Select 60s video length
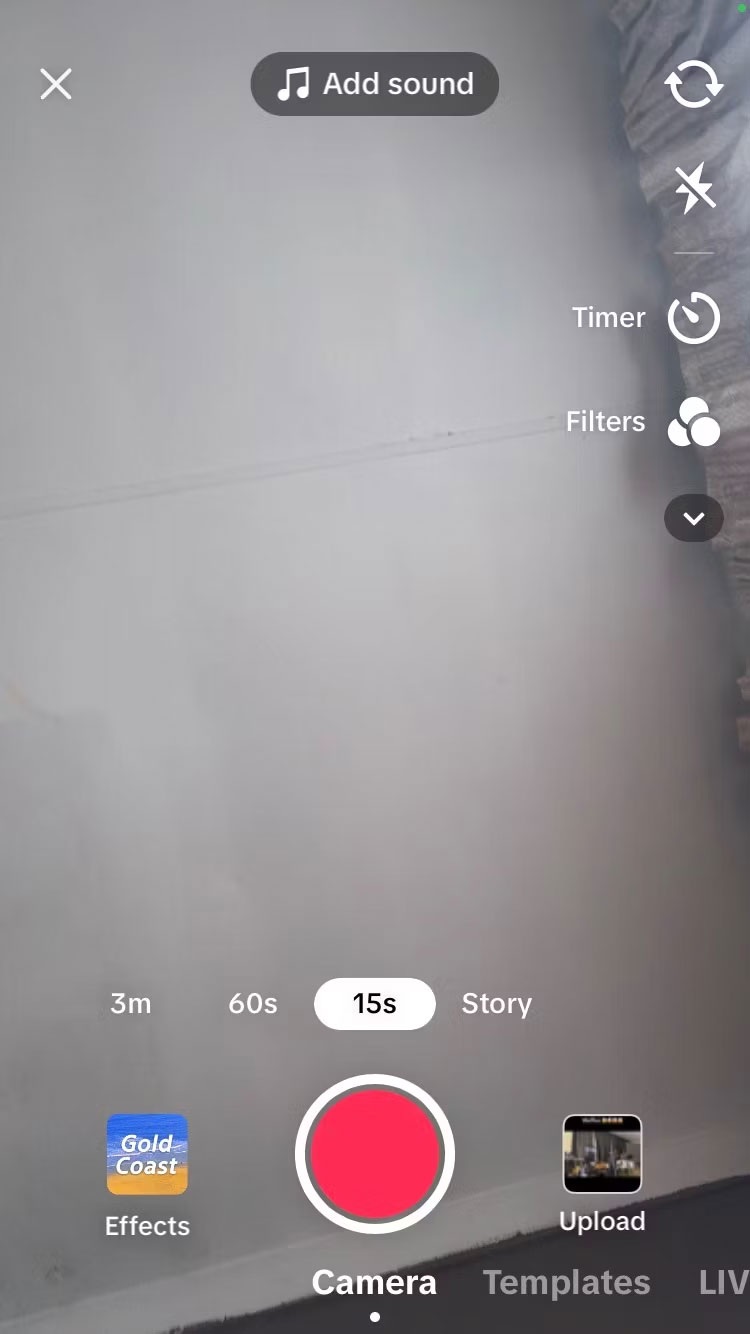Screen dimensions: 750x1334 tap(253, 1003)
